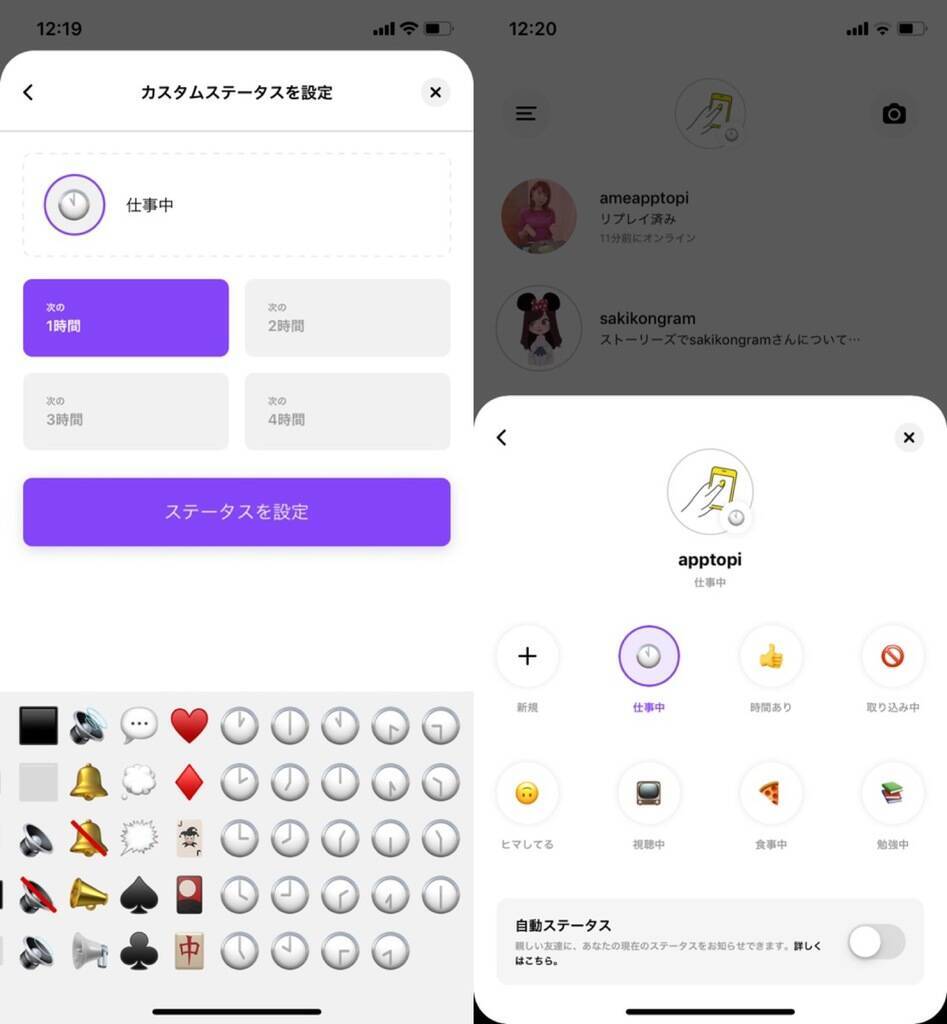Tap the ステータスを設定 button
This screenshot has height=1024, width=947.
[x=237, y=512]
